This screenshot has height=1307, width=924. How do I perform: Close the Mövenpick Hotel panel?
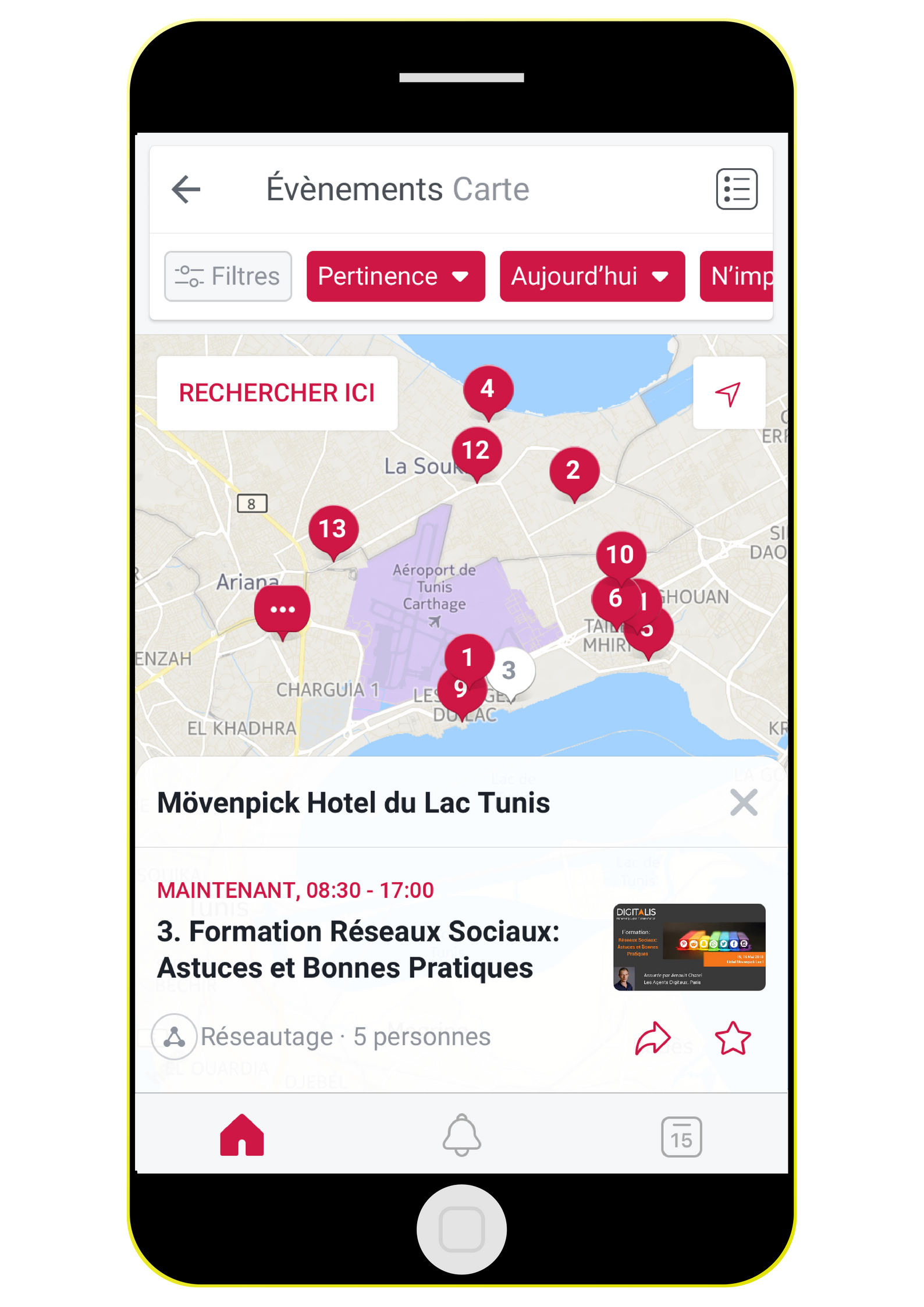[x=743, y=802]
